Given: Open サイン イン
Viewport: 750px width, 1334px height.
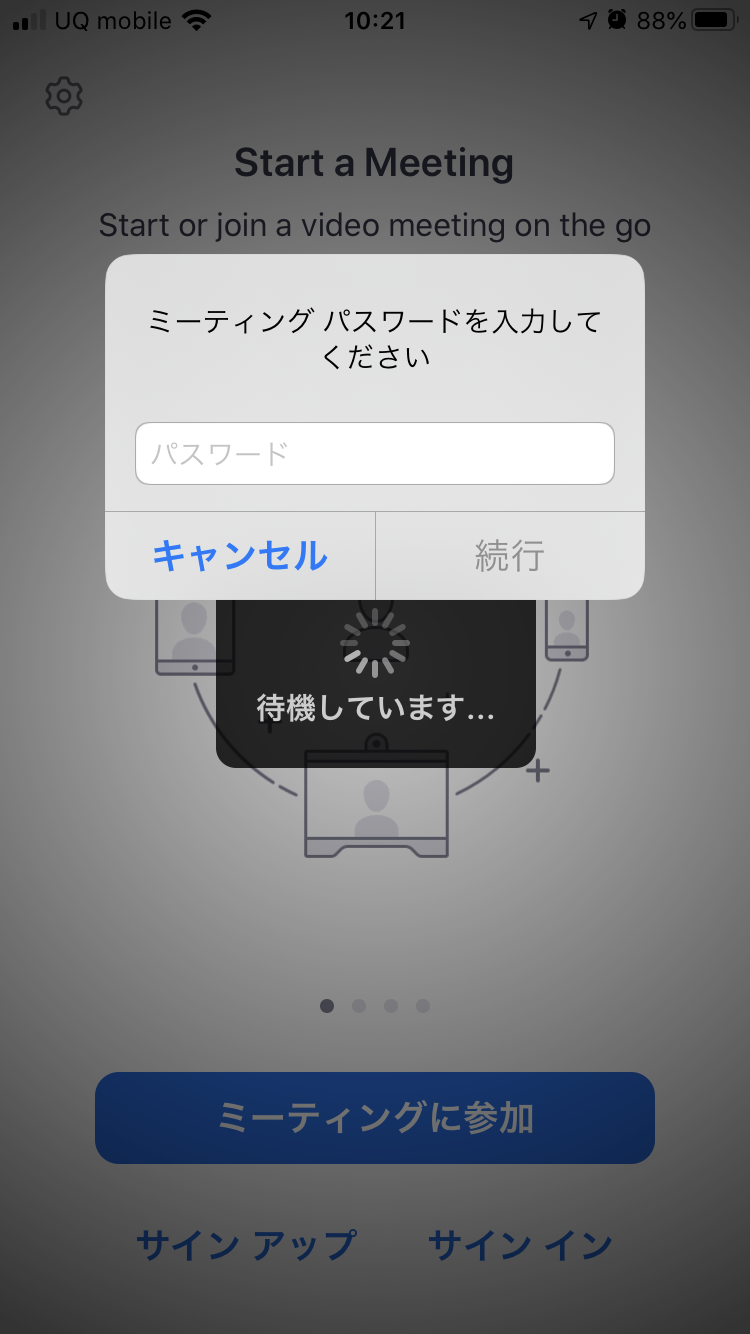Looking at the screenshot, I should point(520,1245).
